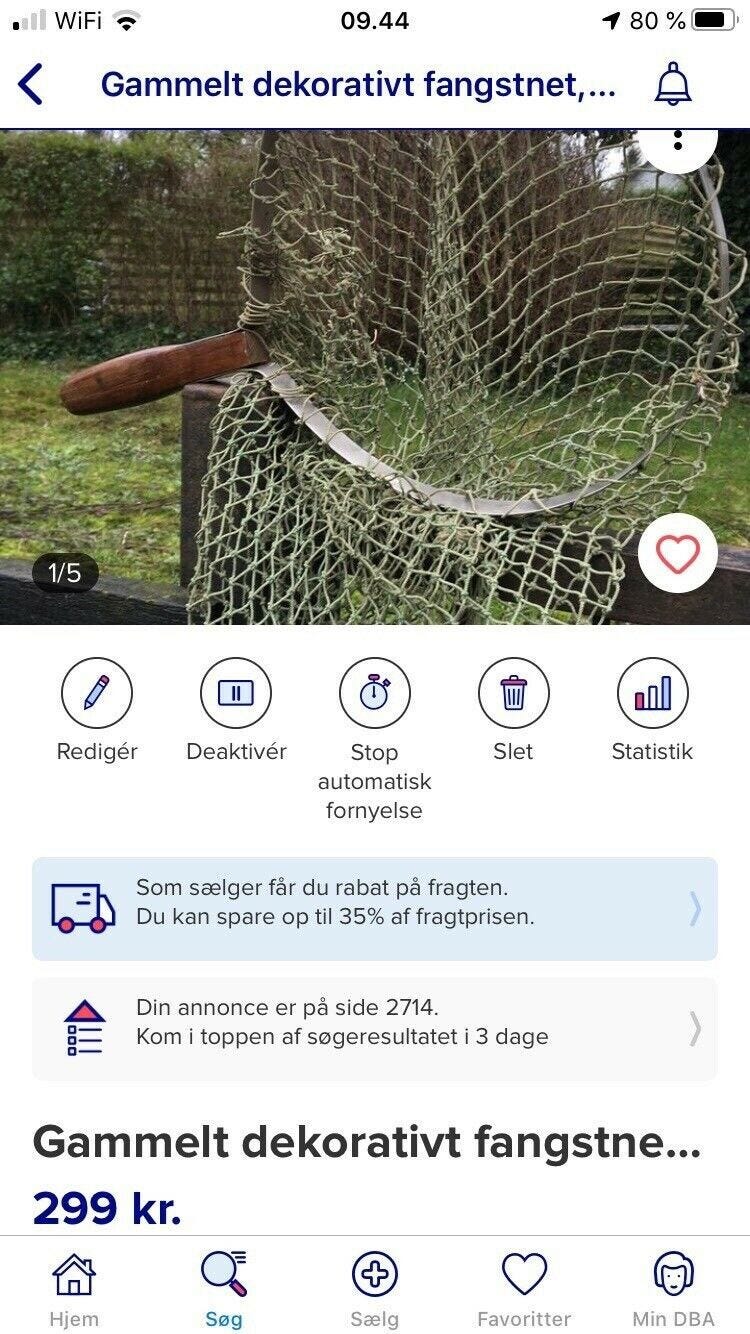This screenshot has width=750, height=1334.
Task: Open the notifications bell
Action: 673,85
